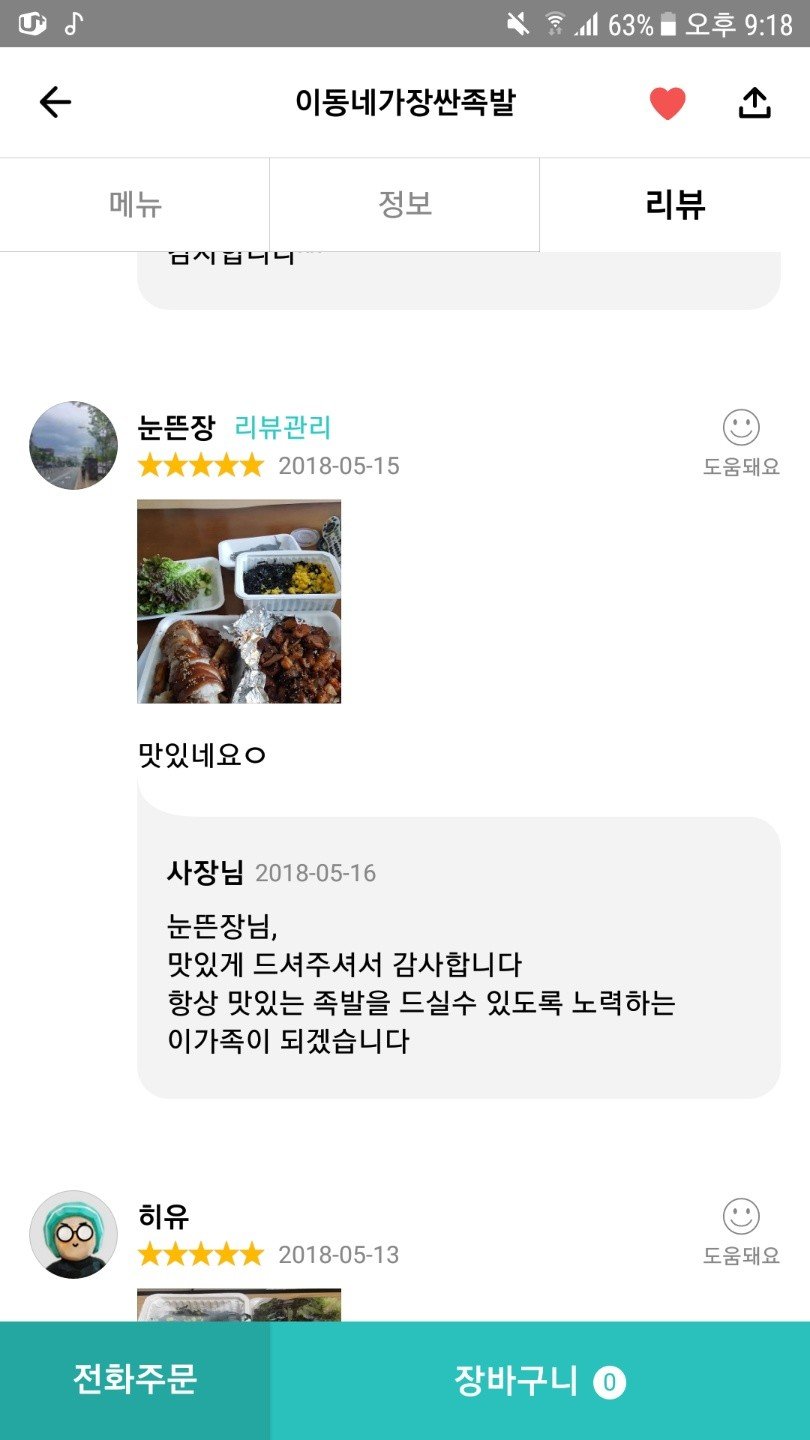Screen dimensions: 810x1440
Task: Switch to the 메뉴 tab
Action: 134,203
